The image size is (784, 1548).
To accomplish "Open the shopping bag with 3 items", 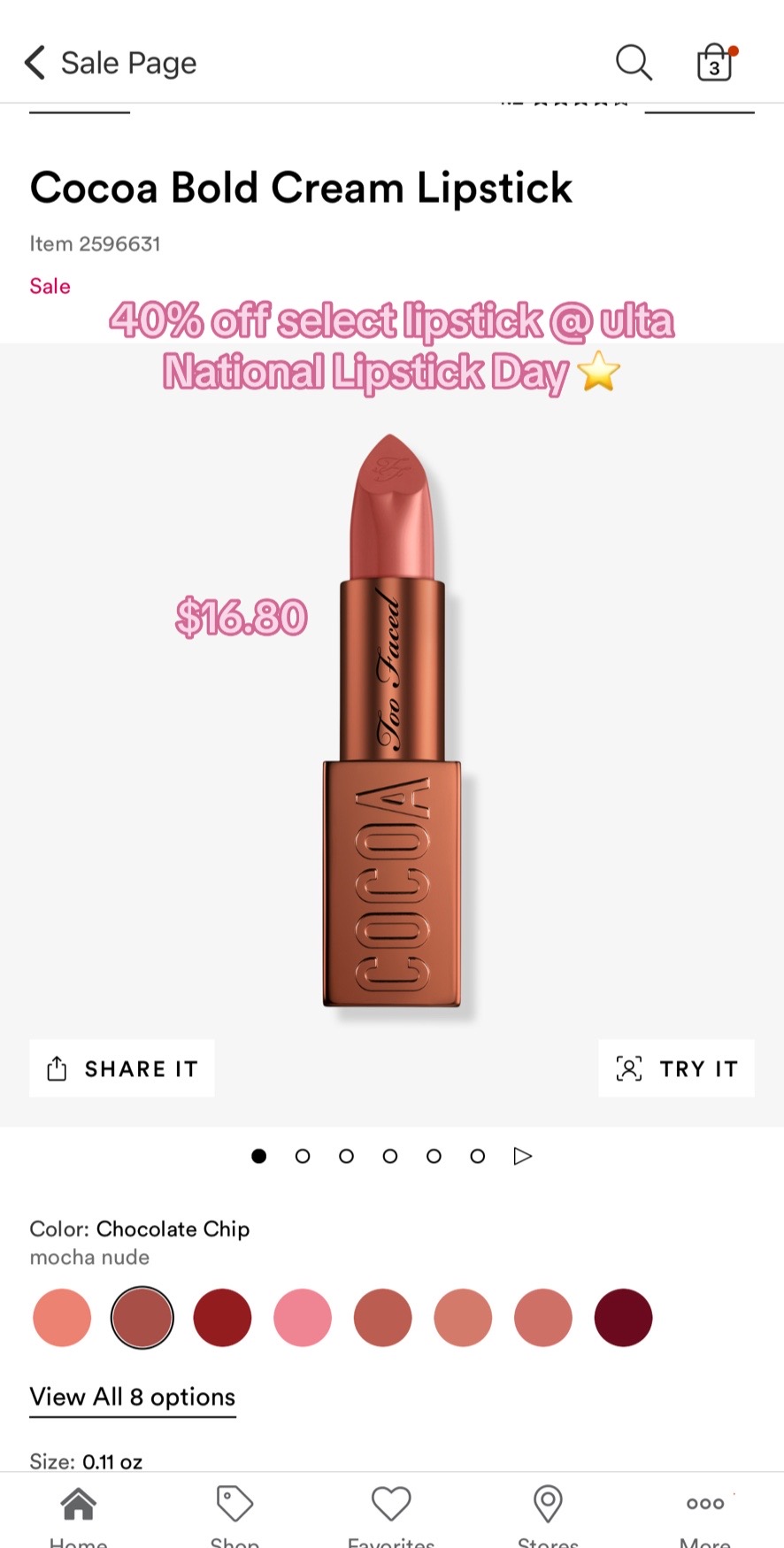I will (715, 63).
